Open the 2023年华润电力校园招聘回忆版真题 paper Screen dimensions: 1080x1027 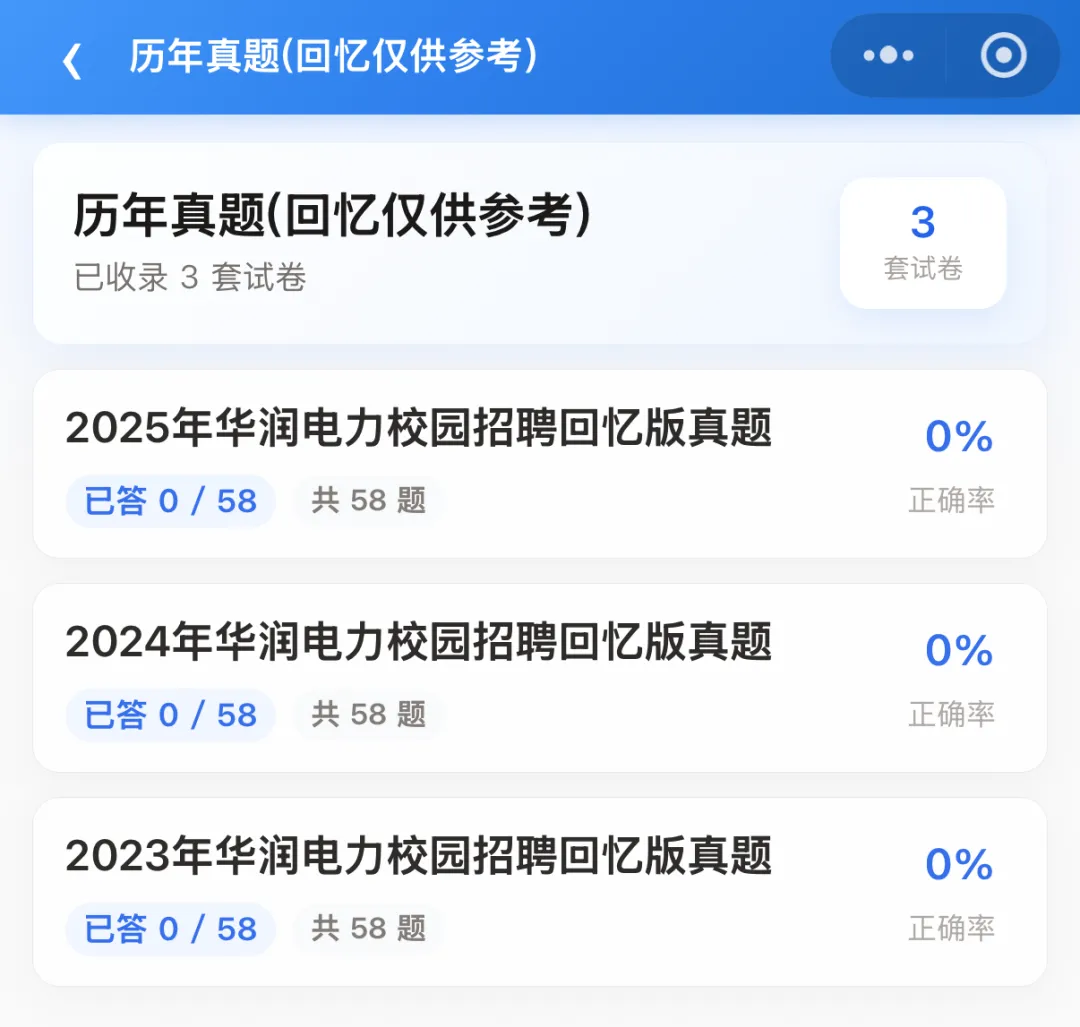pyautogui.click(x=540, y=892)
